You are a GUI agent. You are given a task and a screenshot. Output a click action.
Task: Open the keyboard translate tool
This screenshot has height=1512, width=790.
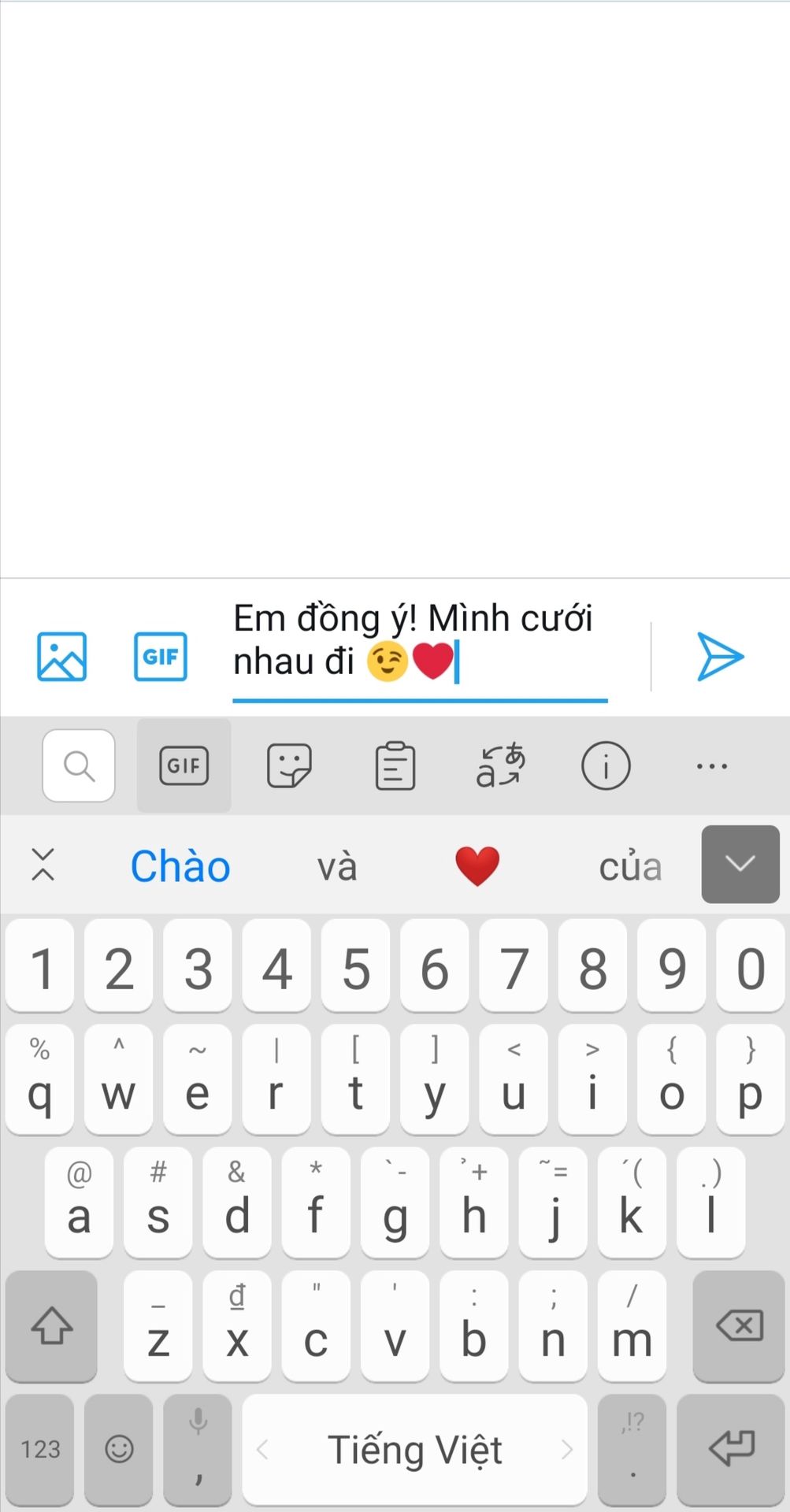500,765
